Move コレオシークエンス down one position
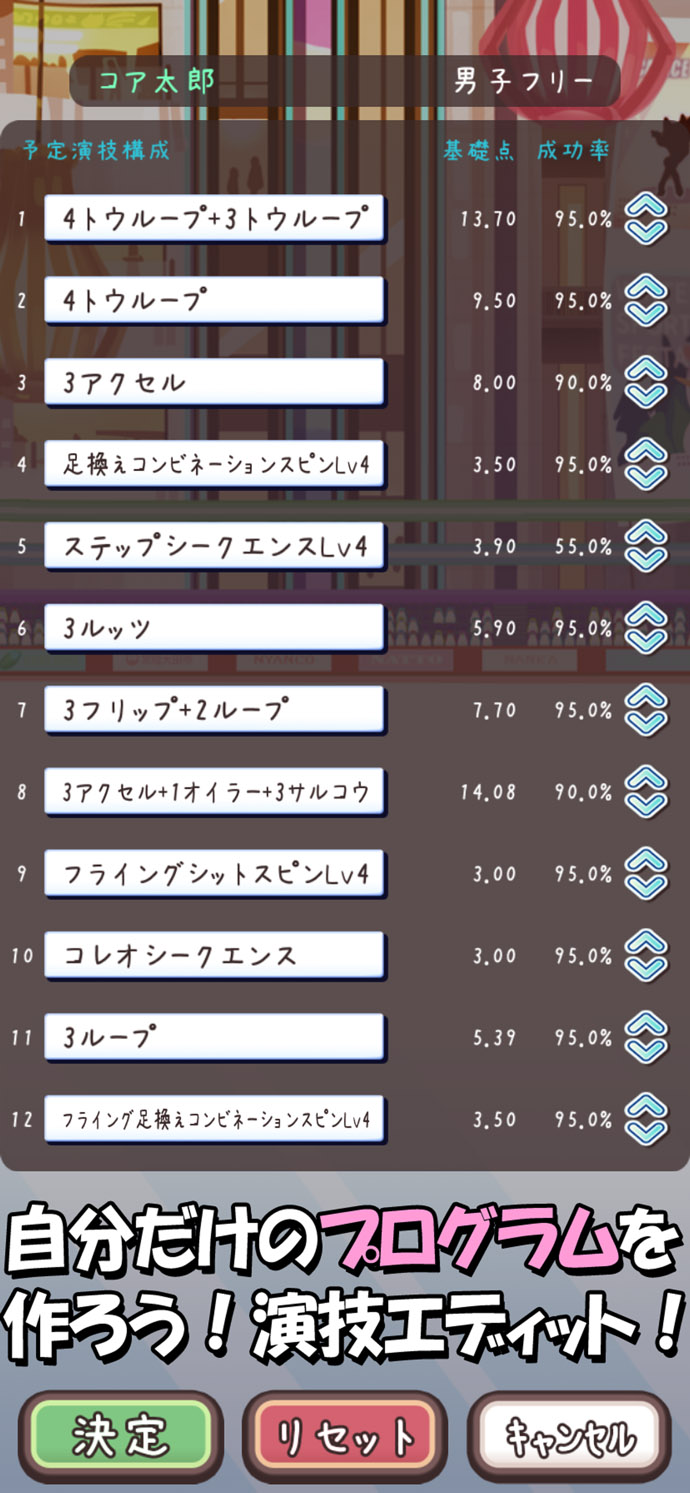690x1493 pixels. 646,969
